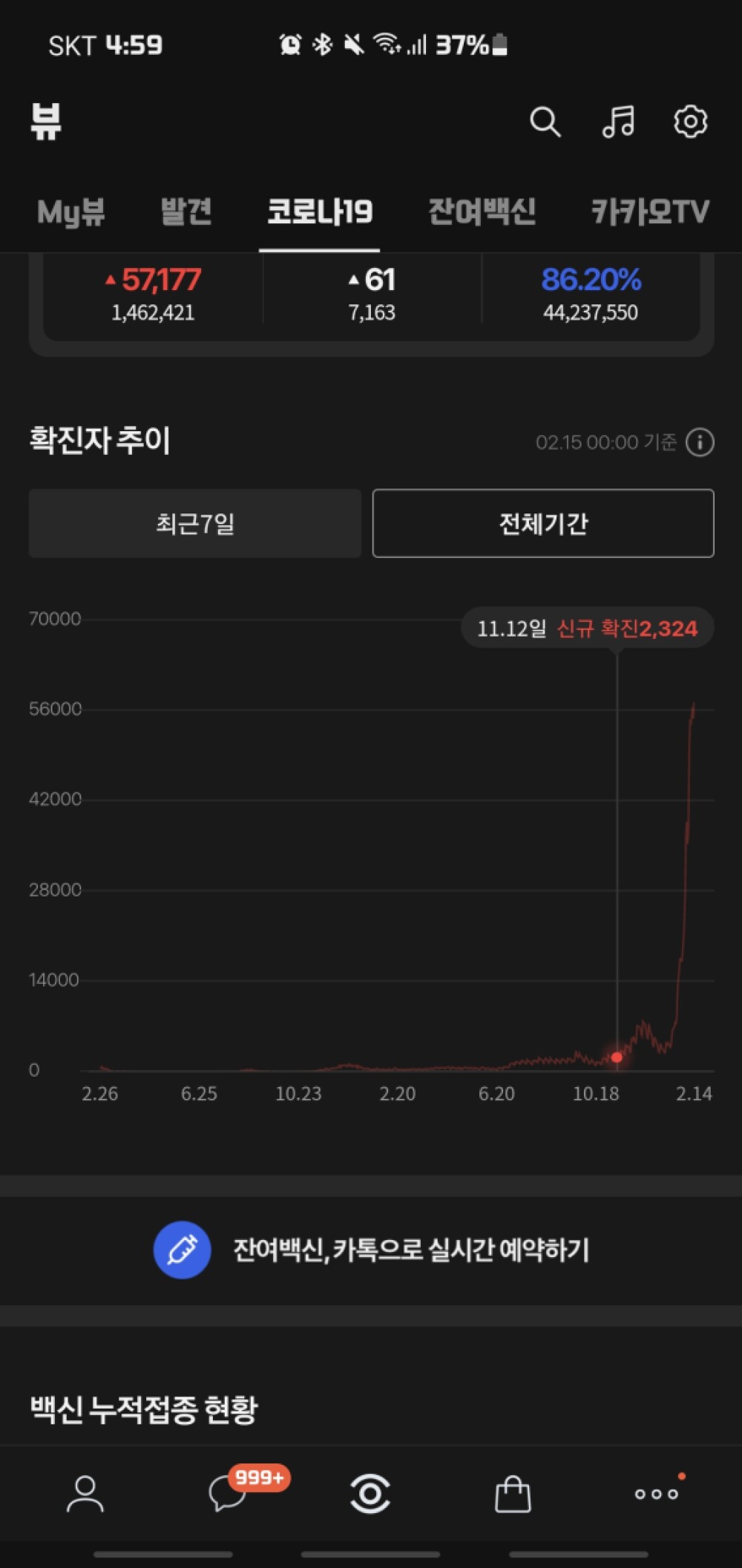The width and height of the screenshot is (742, 1568).
Task: Open 잔여백신 카톡으로 실시간 예약하기 banner
Action: 371,1250
